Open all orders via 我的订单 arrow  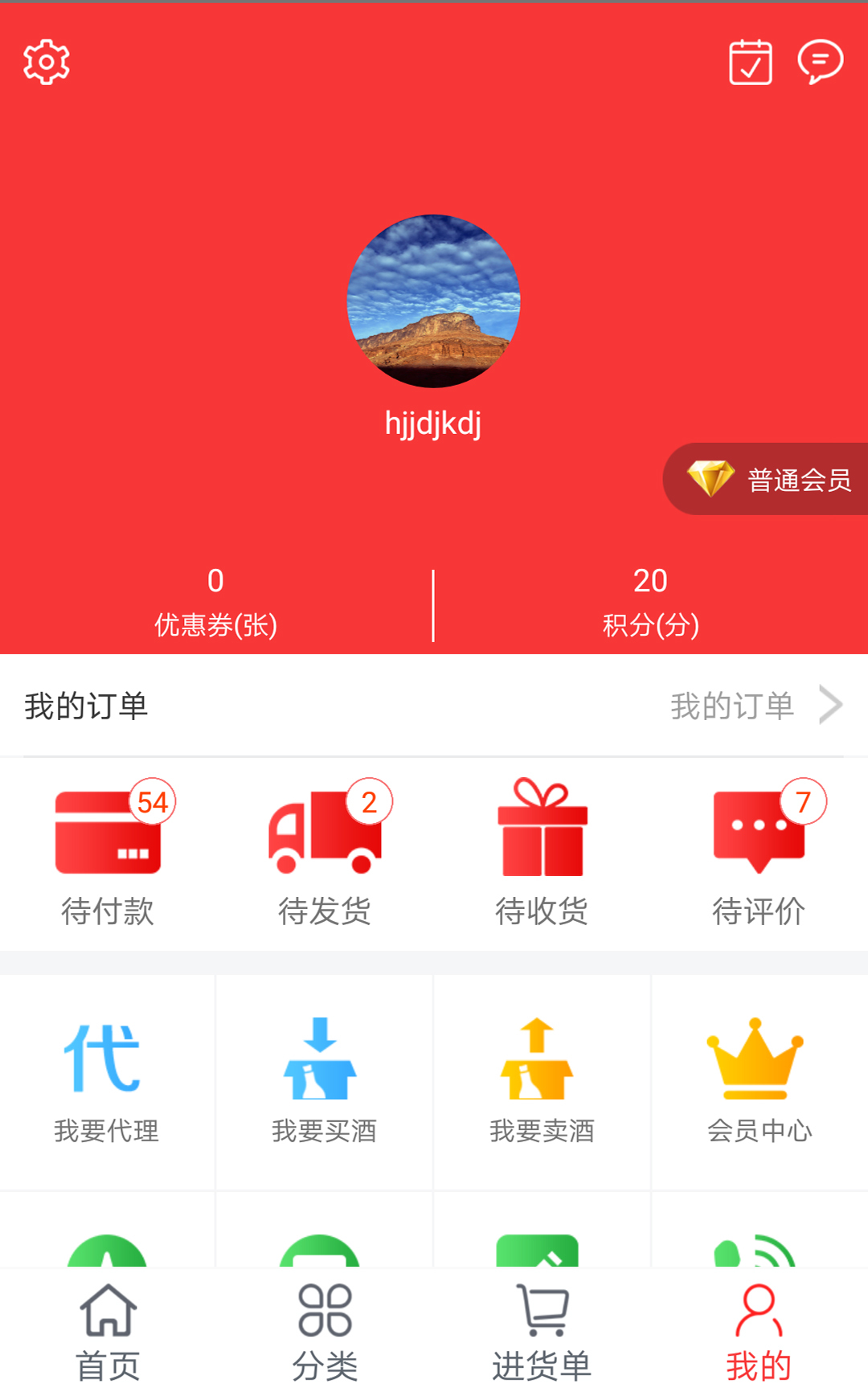[755, 706]
